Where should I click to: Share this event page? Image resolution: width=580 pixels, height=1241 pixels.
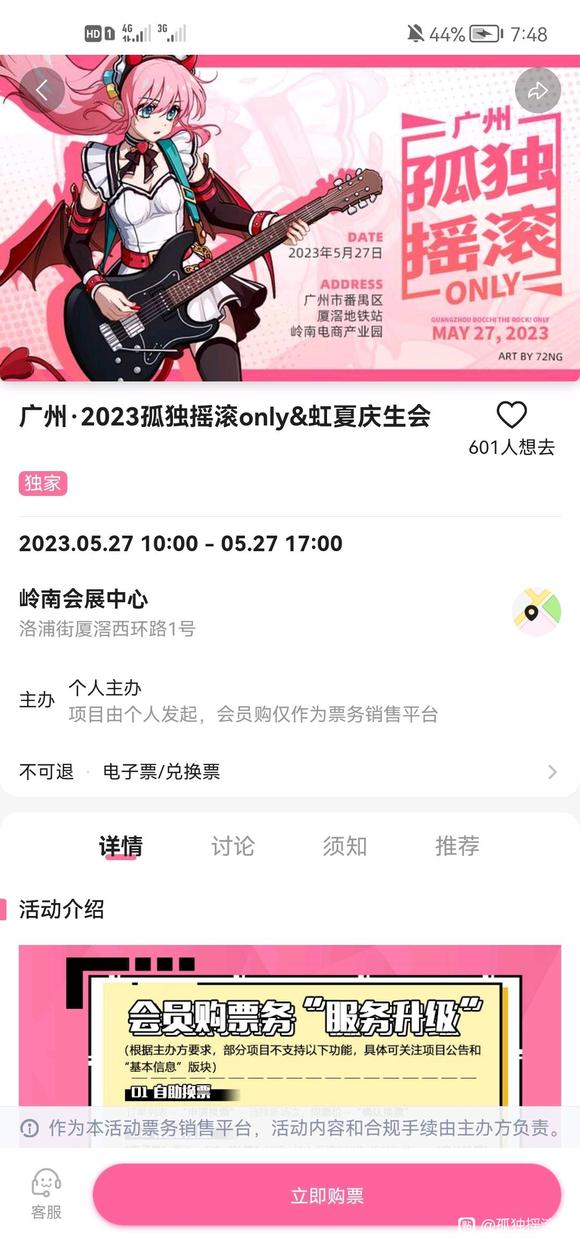coord(538,90)
